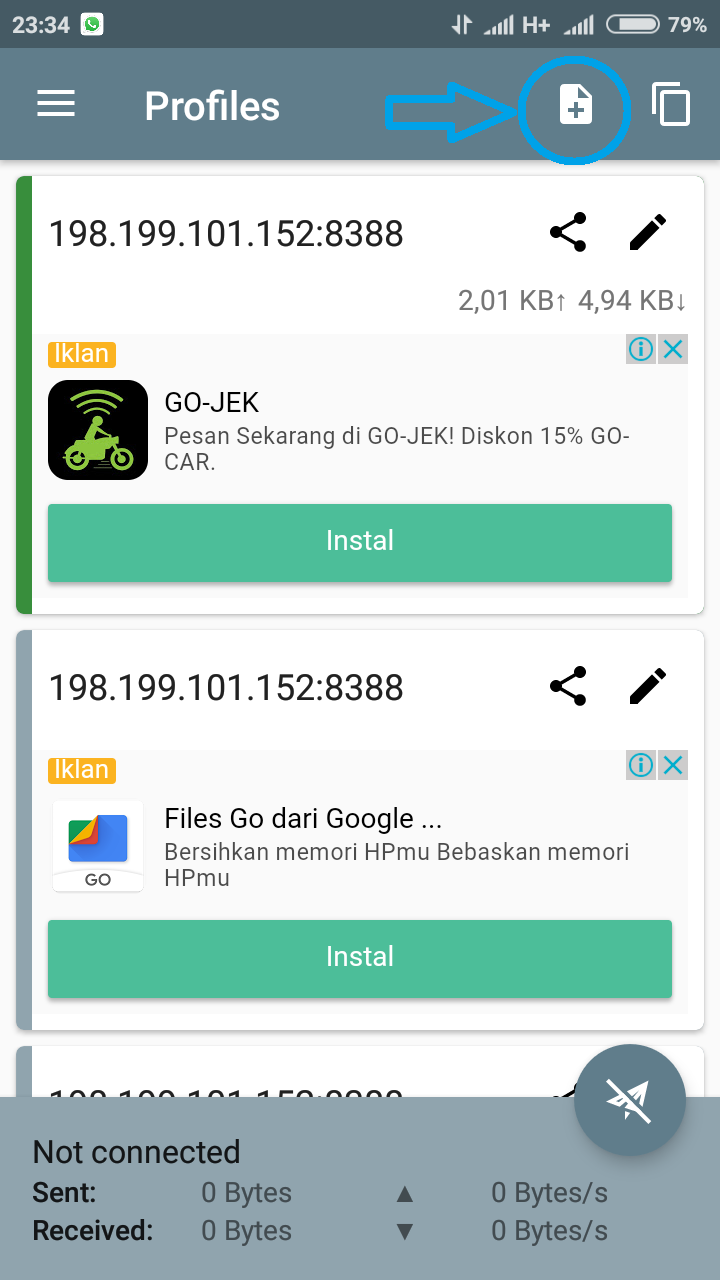Dismiss the Files Go ad

674,765
